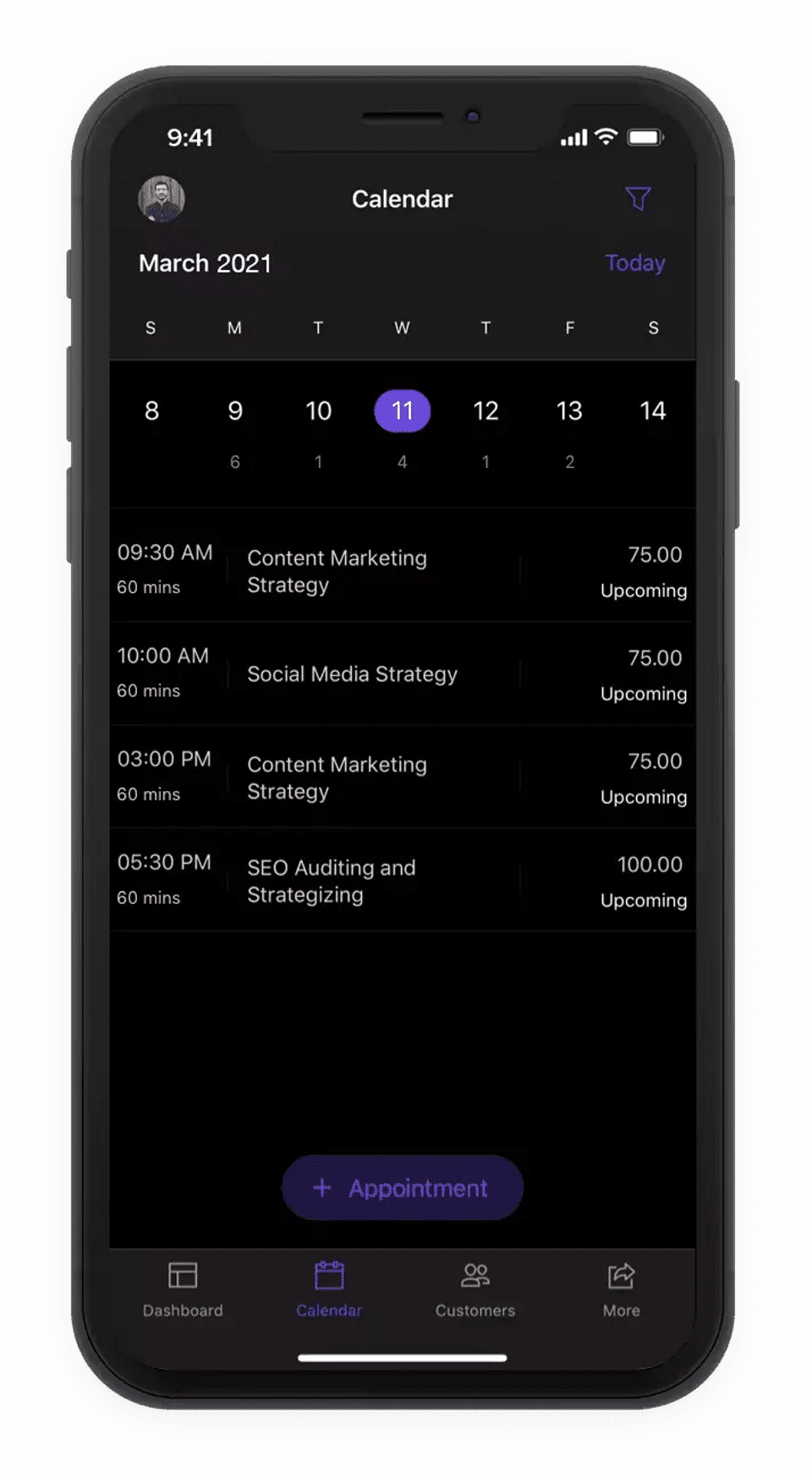Viewport: 812px width, 1479px height.
Task: Choose March 10 in the week strip
Action: [318, 411]
